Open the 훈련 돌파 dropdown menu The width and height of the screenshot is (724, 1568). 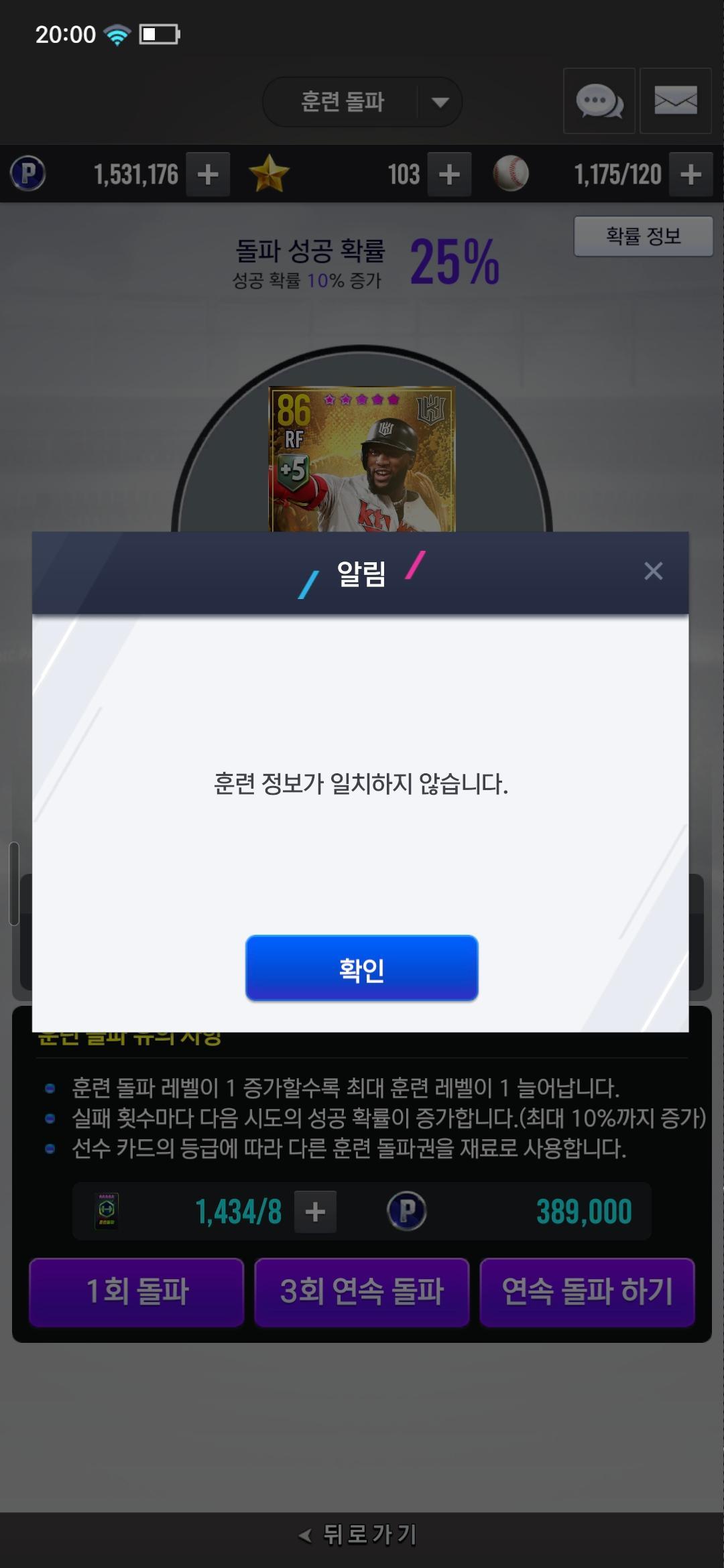[362, 102]
